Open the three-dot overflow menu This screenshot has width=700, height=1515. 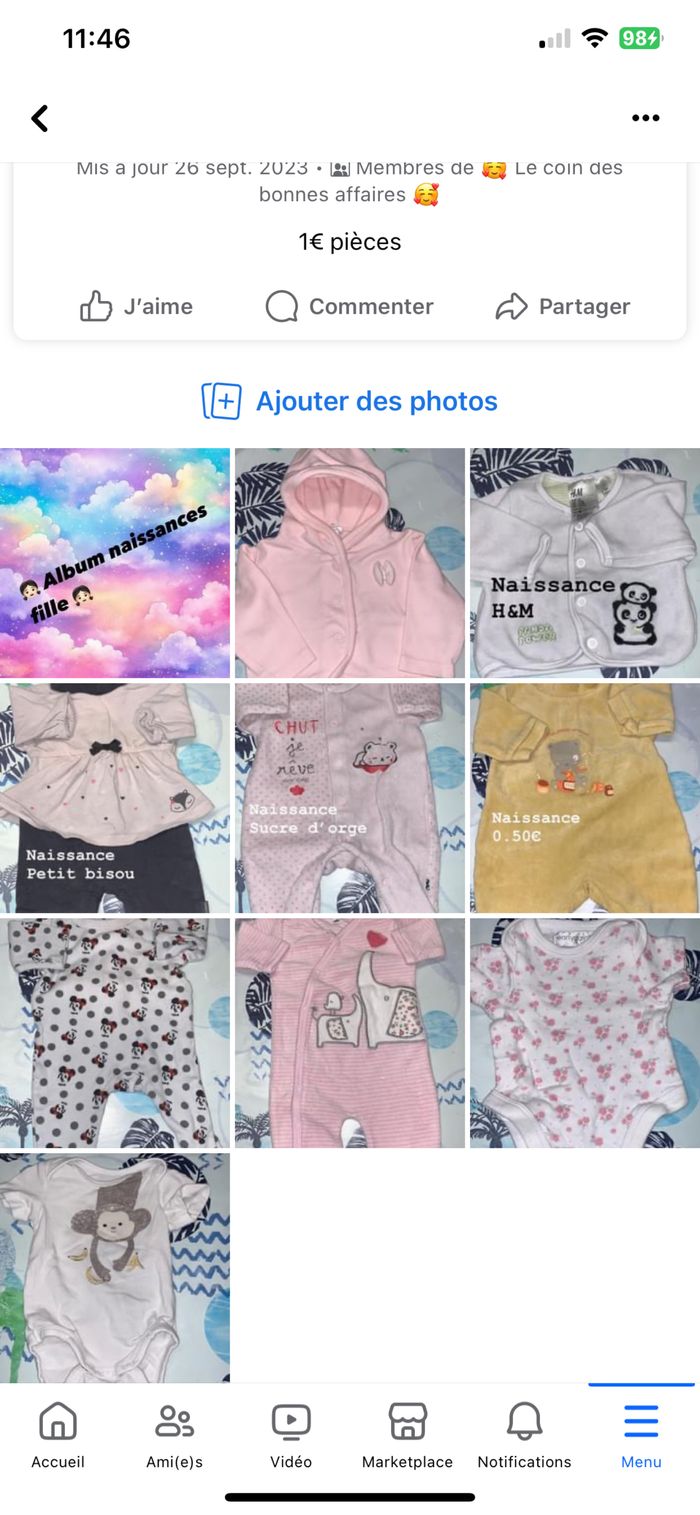[x=645, y=118]
